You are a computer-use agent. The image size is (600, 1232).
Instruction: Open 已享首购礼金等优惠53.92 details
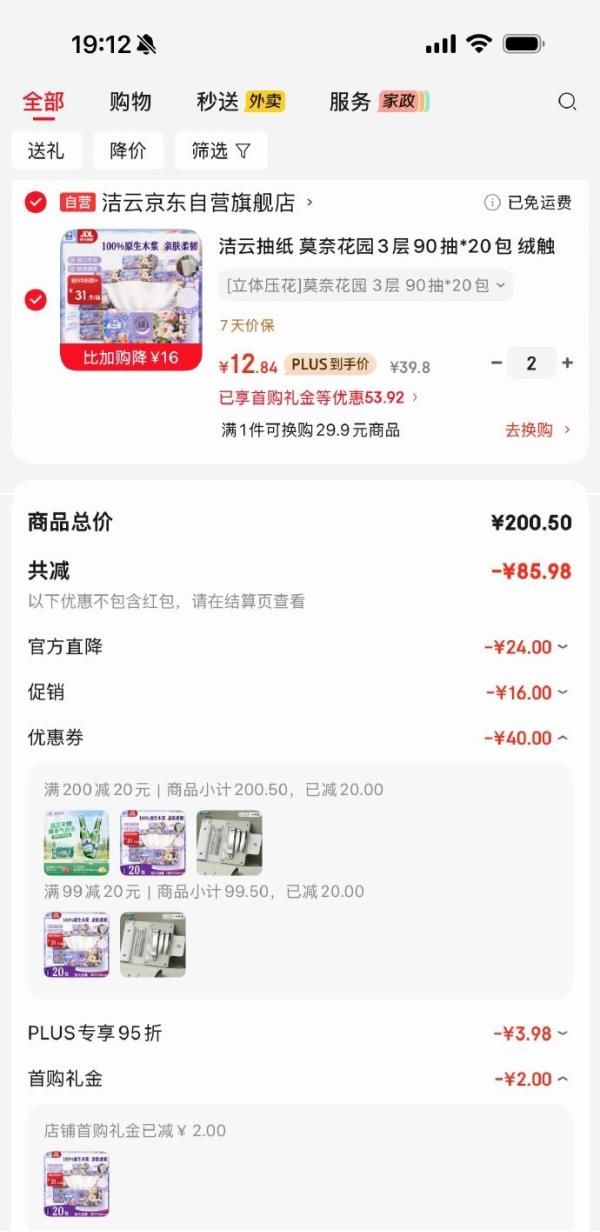318,397
